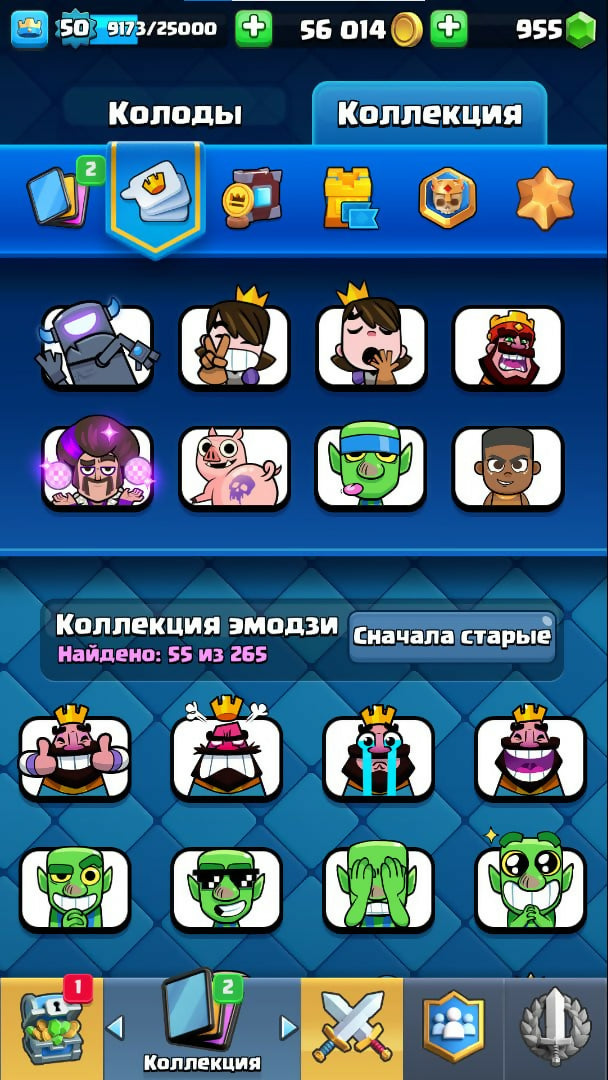Open the battle banners section
608x1080 pixels.
[252, 196]
